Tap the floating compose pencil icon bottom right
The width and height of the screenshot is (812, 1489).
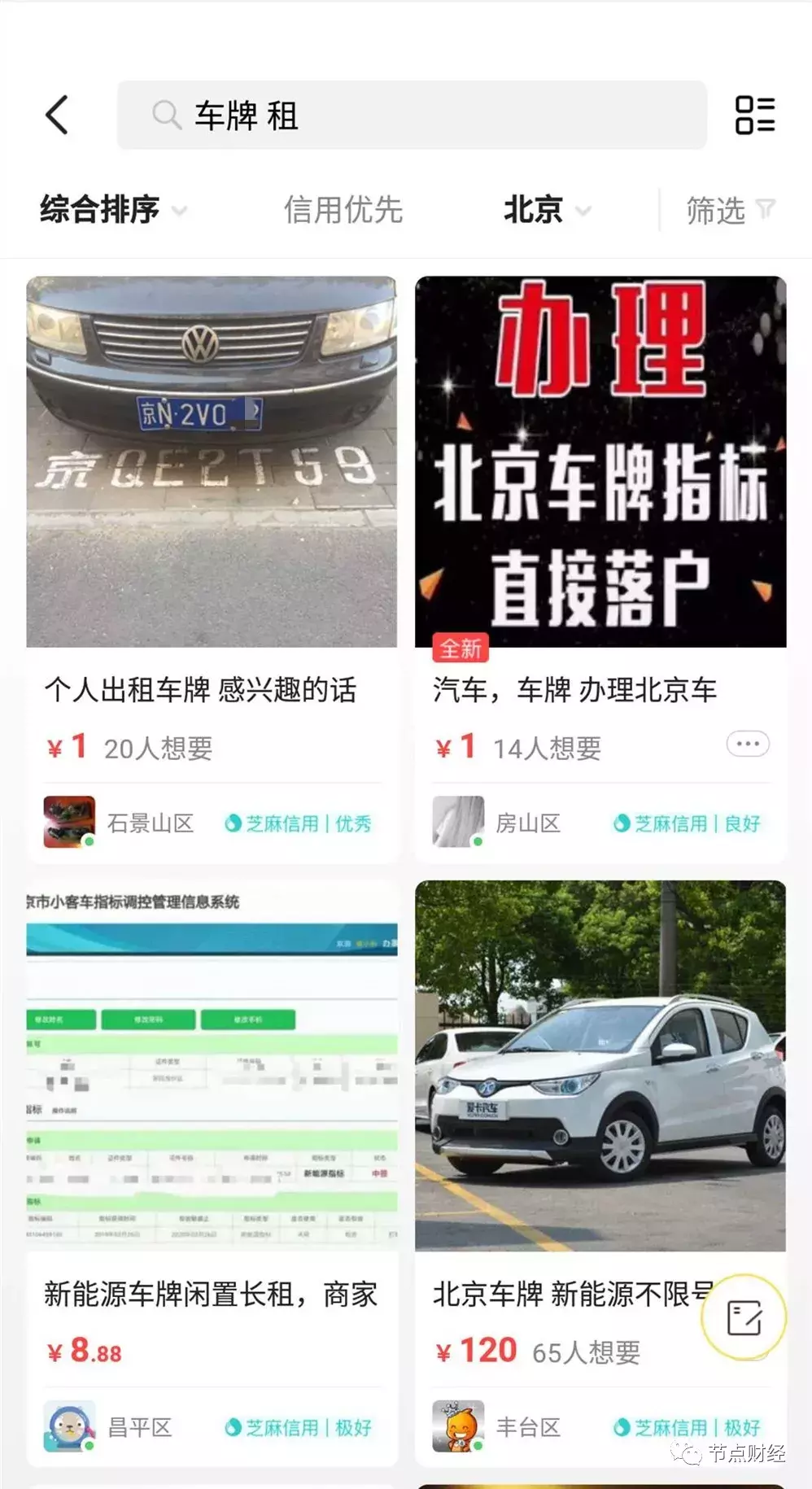[744, 1318]
